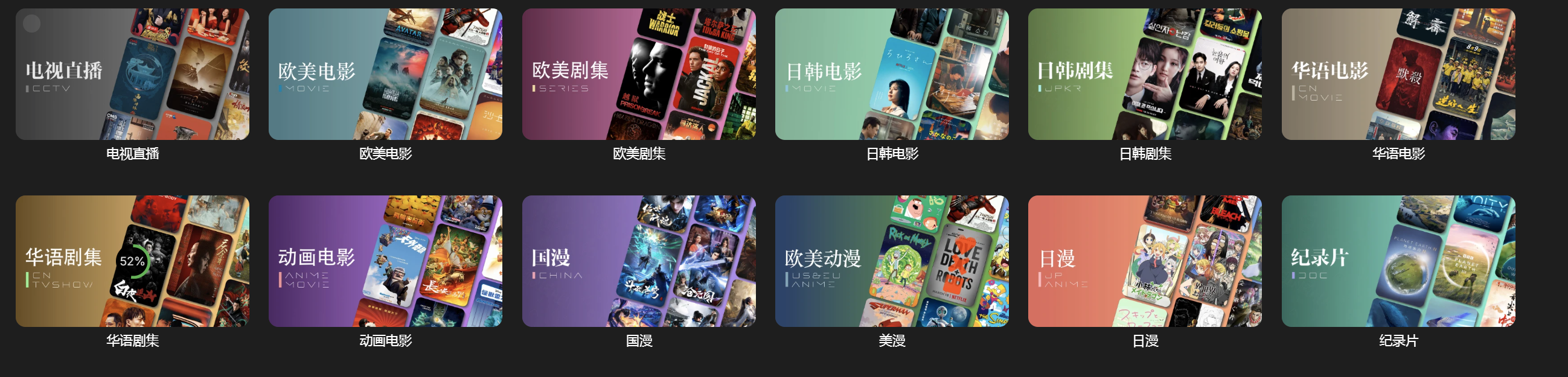This screenshot has height=377, width=1568.
Task: Open the 电视直播 category tile
Action: (x=132, y=74)
